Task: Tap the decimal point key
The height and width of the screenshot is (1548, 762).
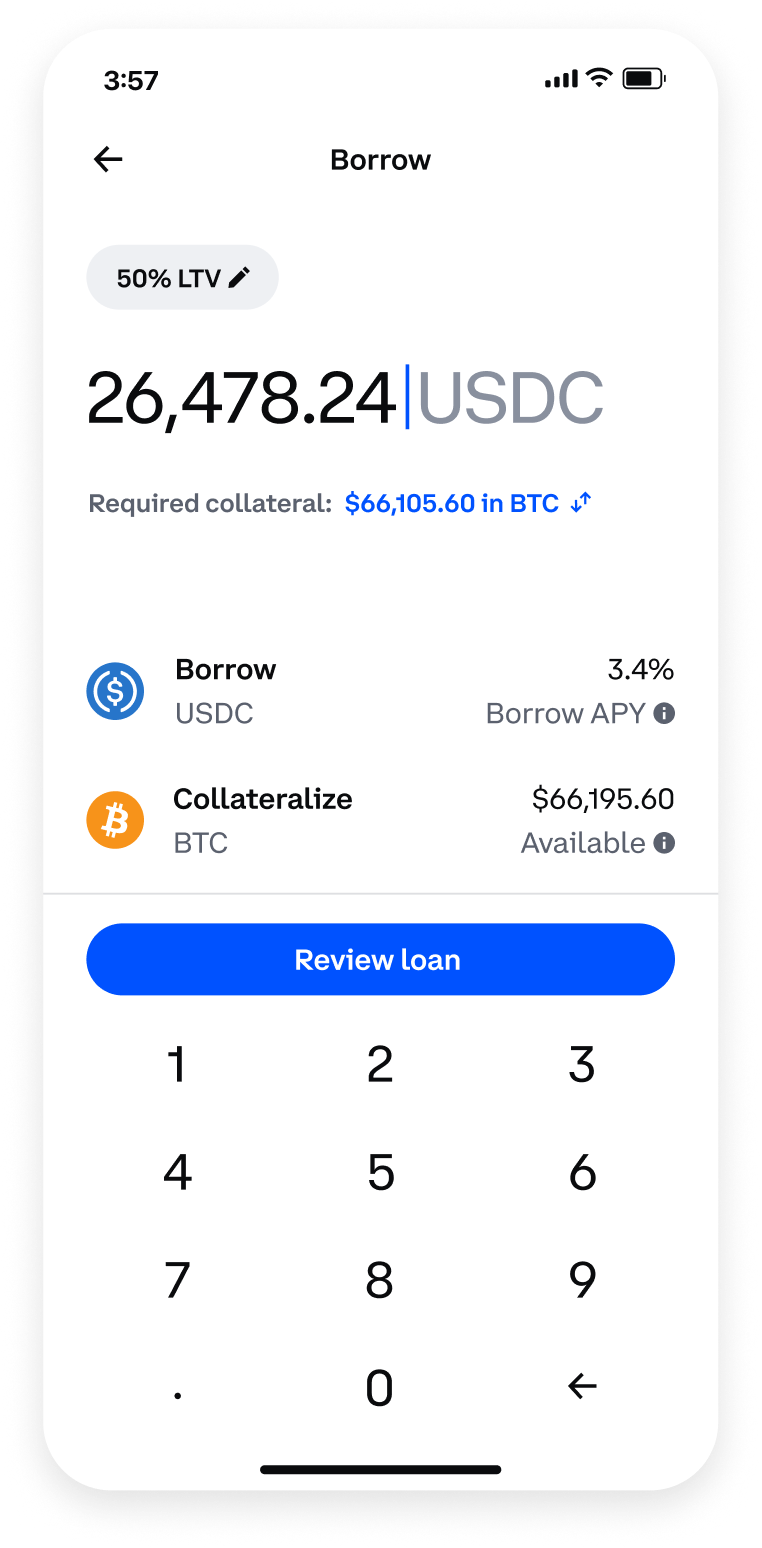Action: (178, 1388)
